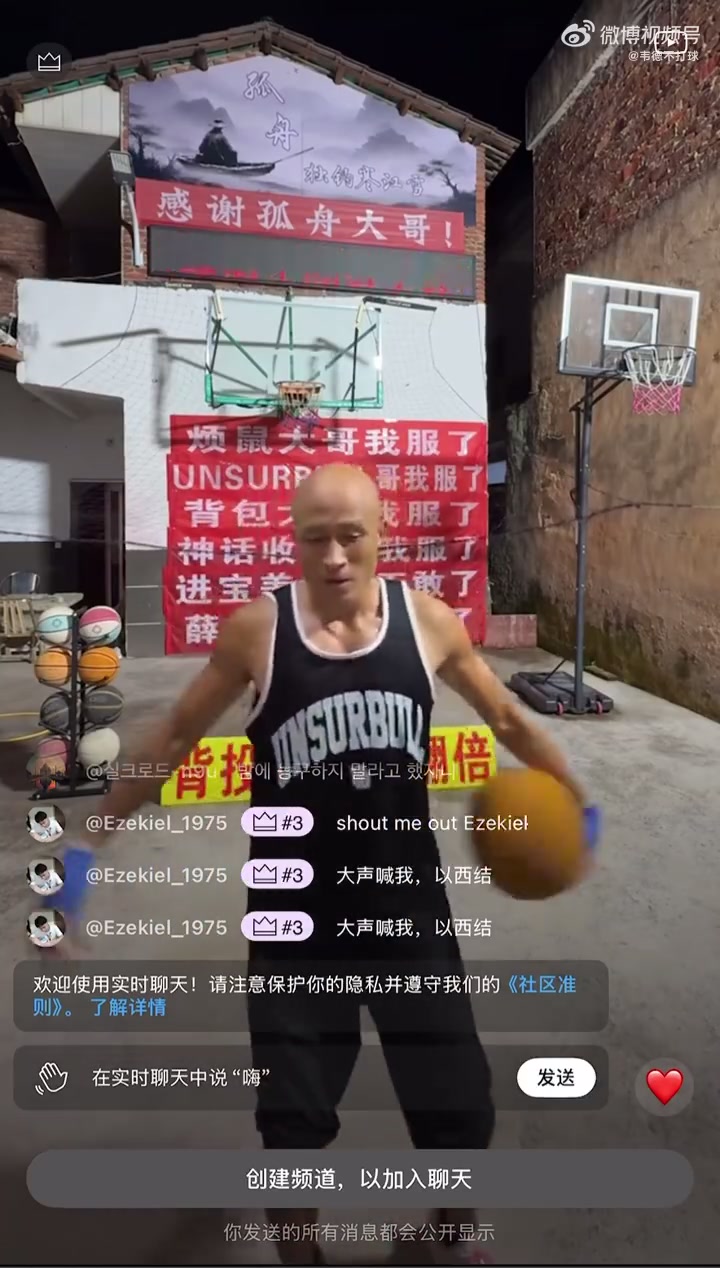This screenshot has height=1268, width=720.
Task: Open the crown leaderboard icon
Action: [x=49, y=63]
